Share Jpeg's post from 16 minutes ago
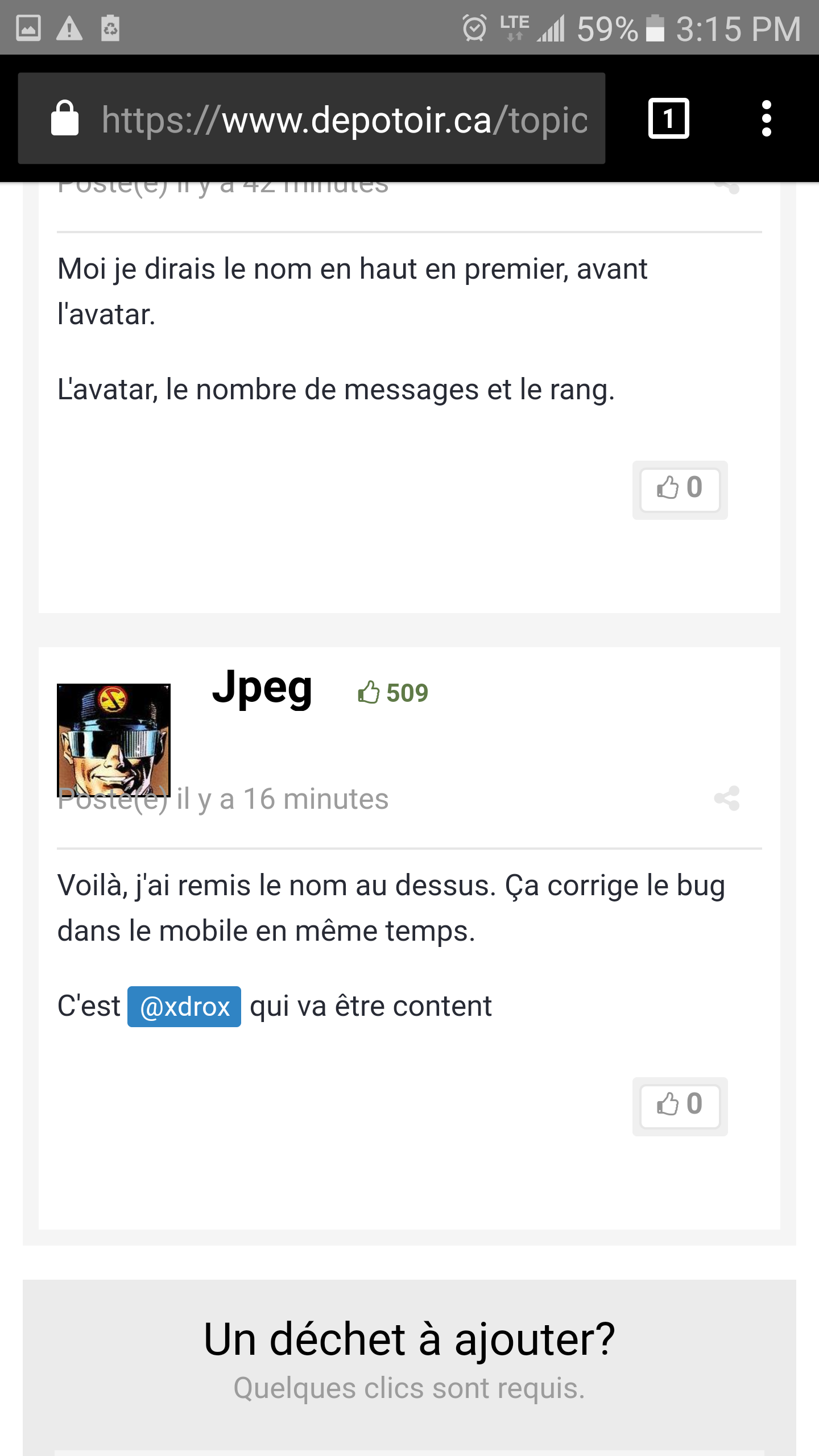 tap(727, 799)
